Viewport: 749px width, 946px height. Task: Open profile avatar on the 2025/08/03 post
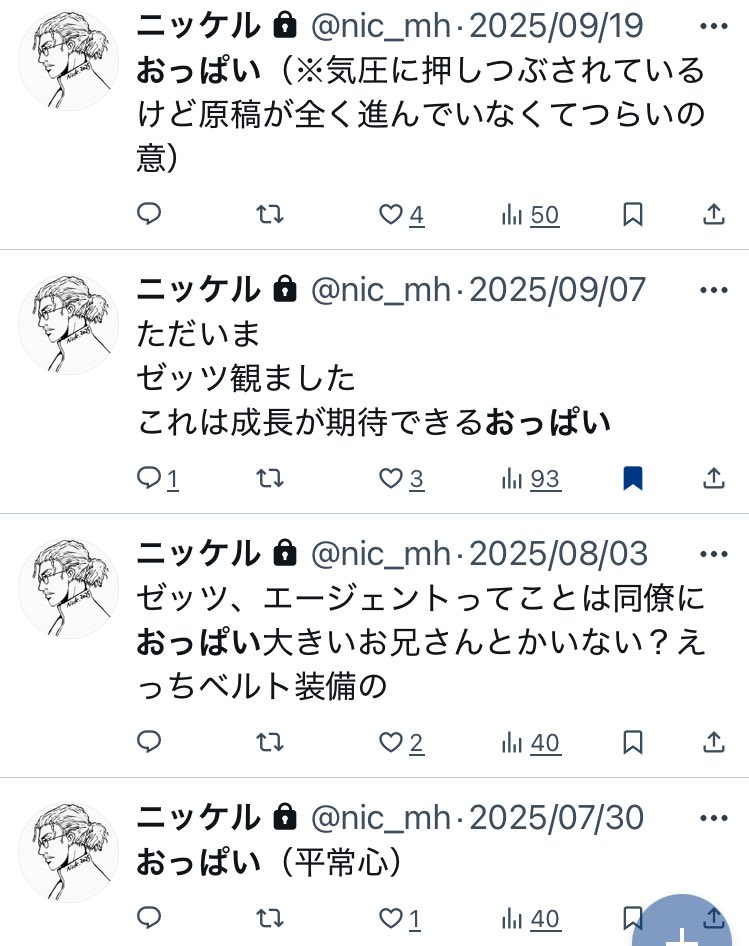point(69,588)
